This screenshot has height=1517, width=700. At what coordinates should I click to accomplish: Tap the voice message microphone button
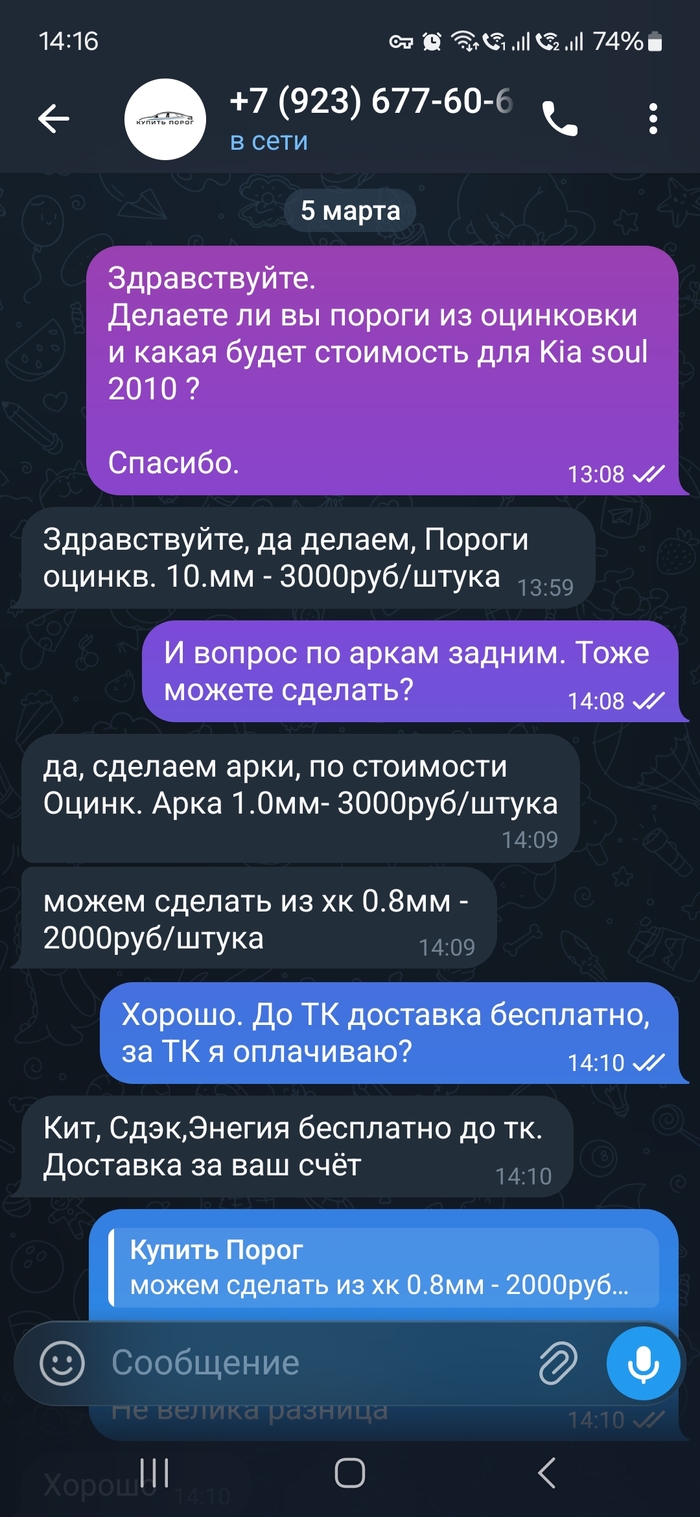coord(643,1362)
